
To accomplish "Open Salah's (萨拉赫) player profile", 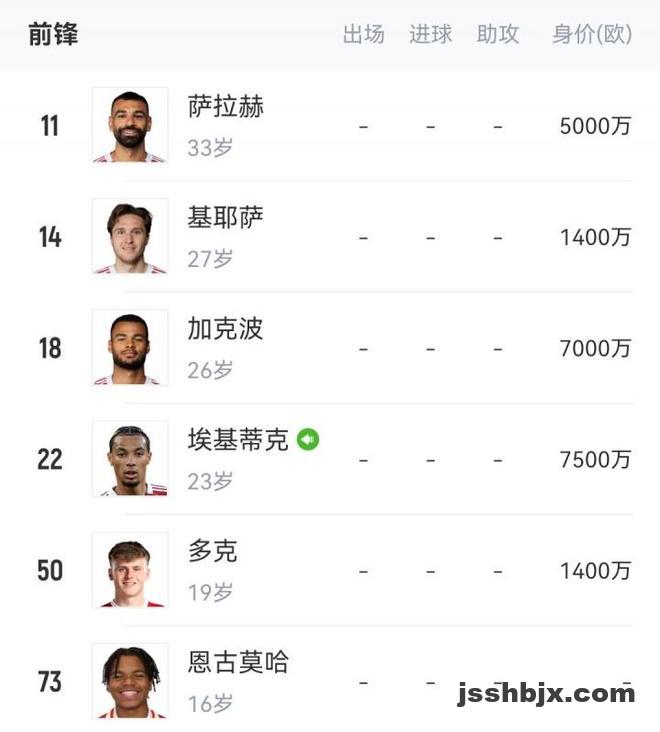I will click(226, 108).
